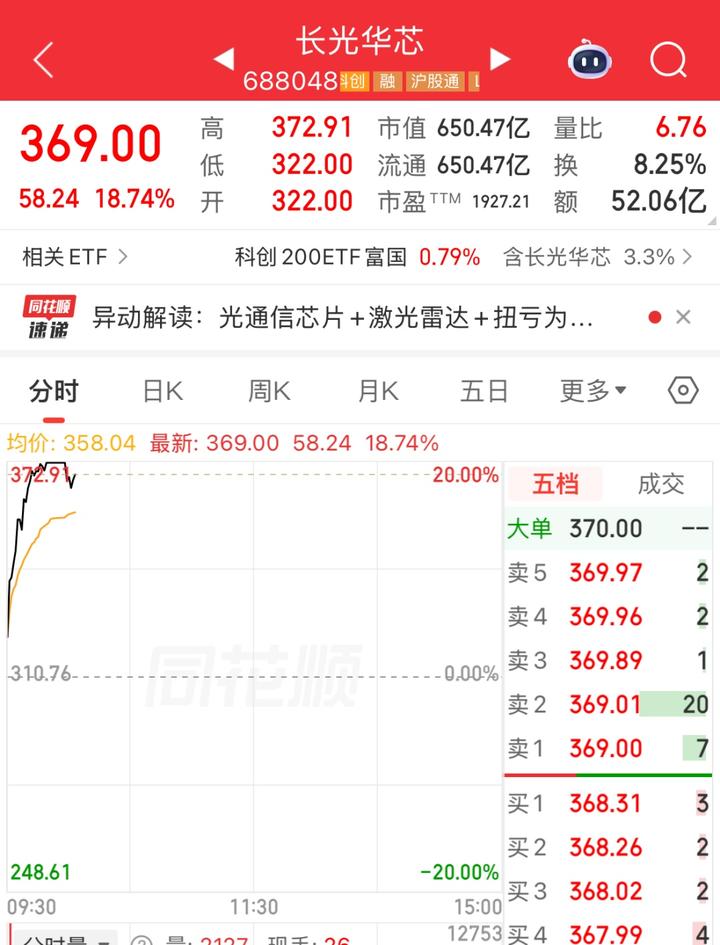Viewport: 720px width, 945px height.
Task: Switch to 周K chart
Action: (x=269, y=391)
